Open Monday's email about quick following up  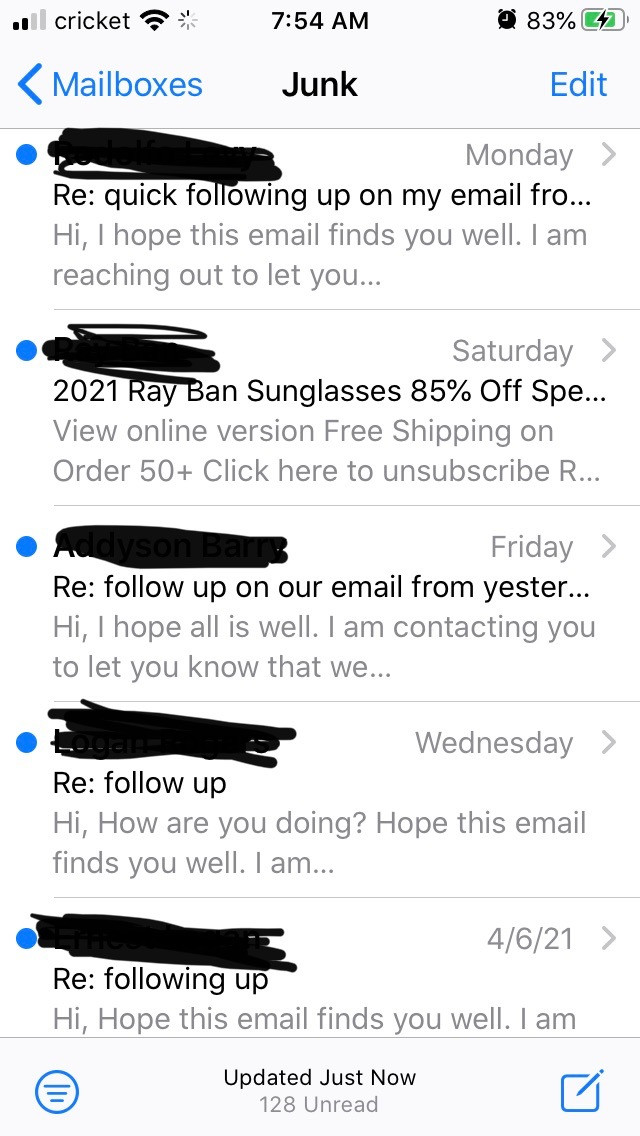(x=320, y=216)
